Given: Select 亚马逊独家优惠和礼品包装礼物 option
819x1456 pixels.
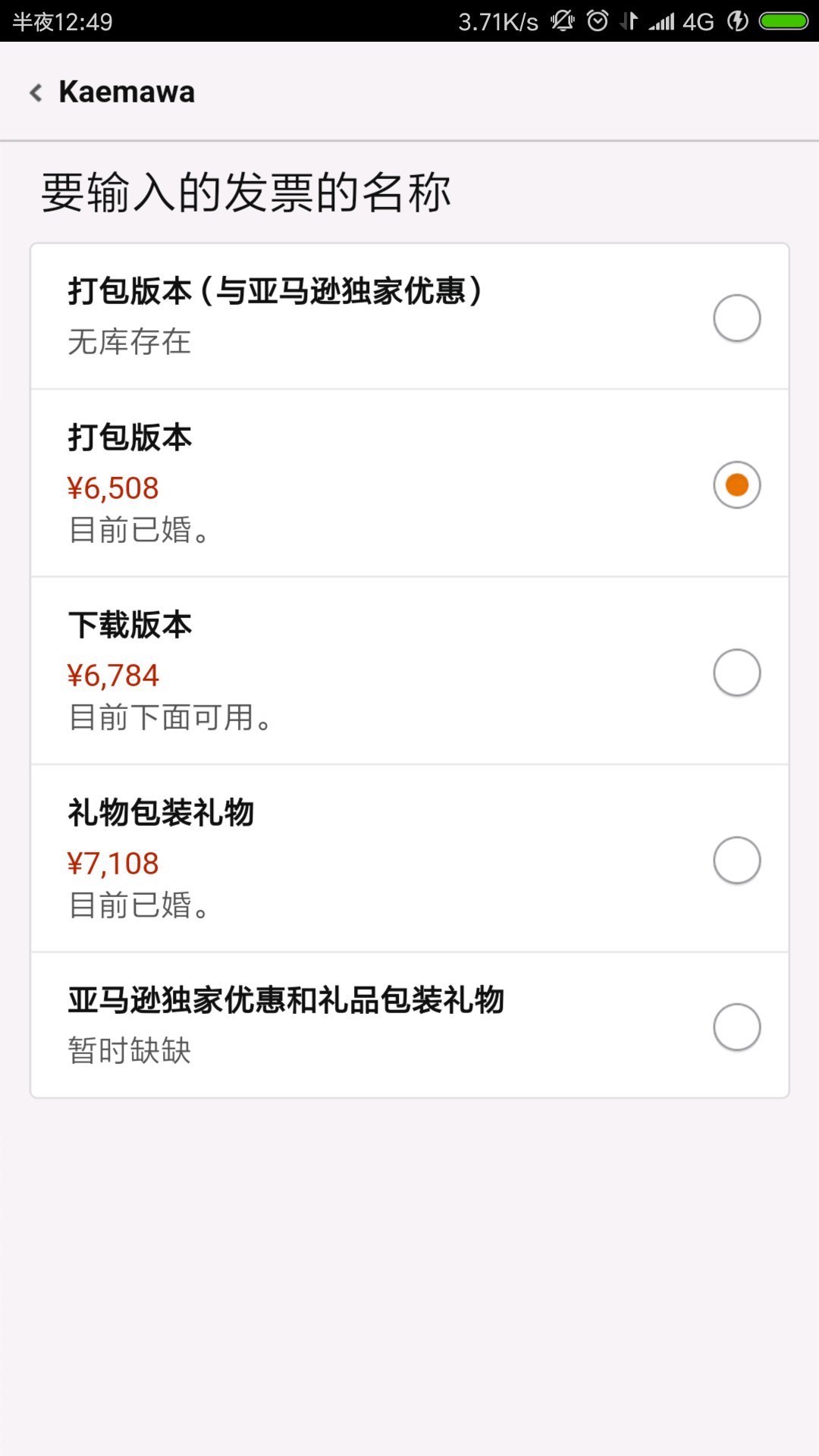Looking at the screenshot, I should (409, 1025).
